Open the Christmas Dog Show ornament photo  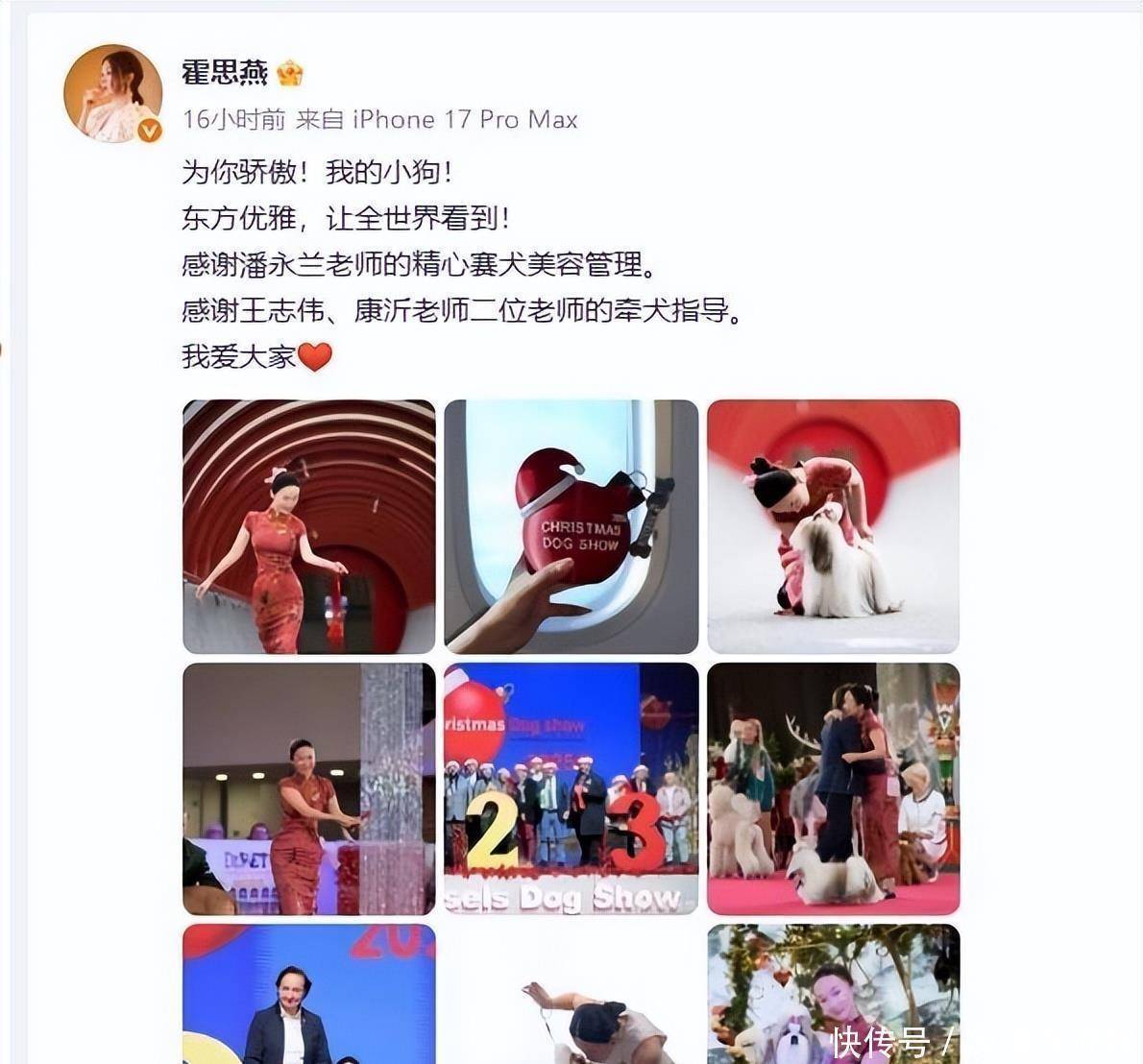pos(571,526)
